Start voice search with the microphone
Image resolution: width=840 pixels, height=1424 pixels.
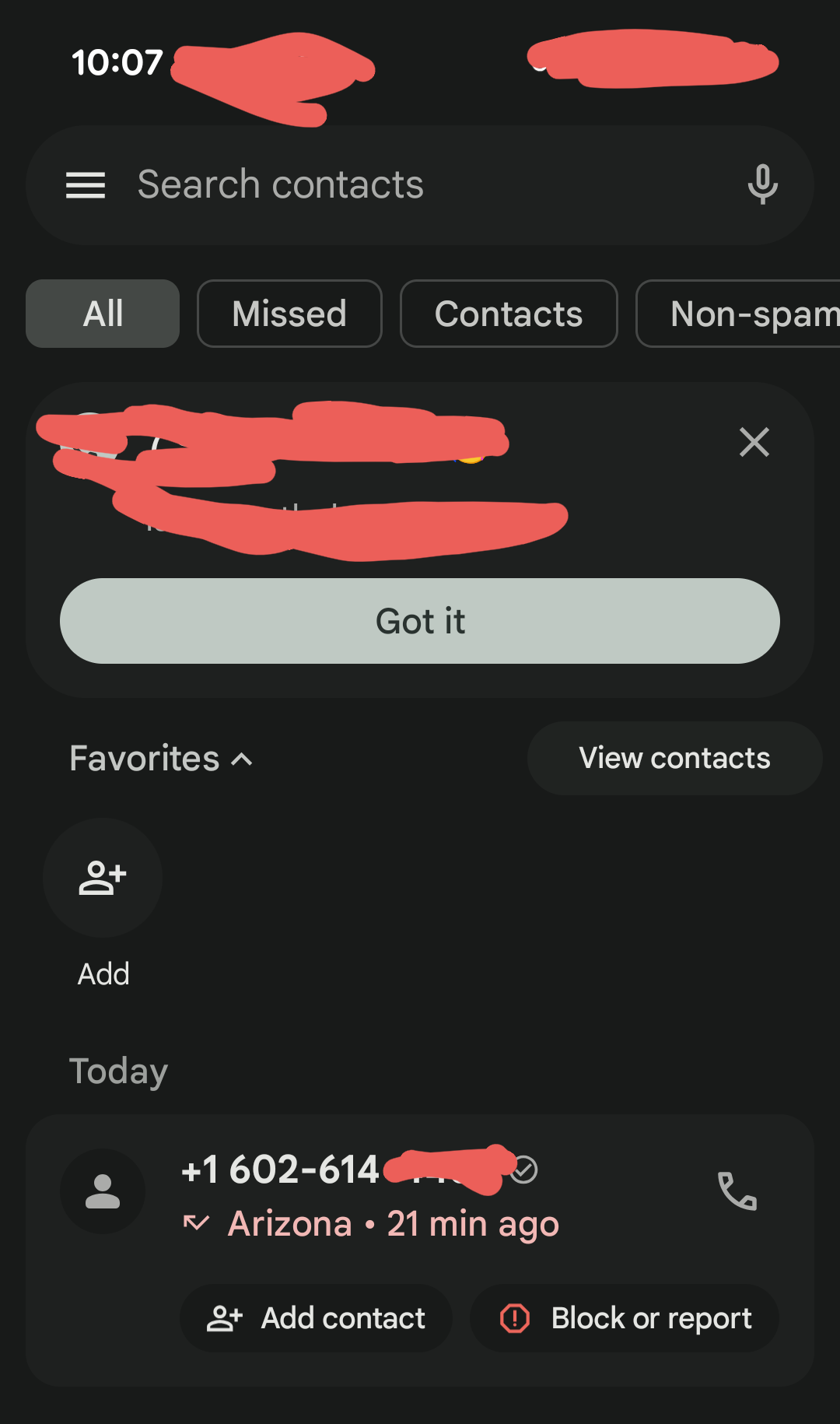(762, 185)
